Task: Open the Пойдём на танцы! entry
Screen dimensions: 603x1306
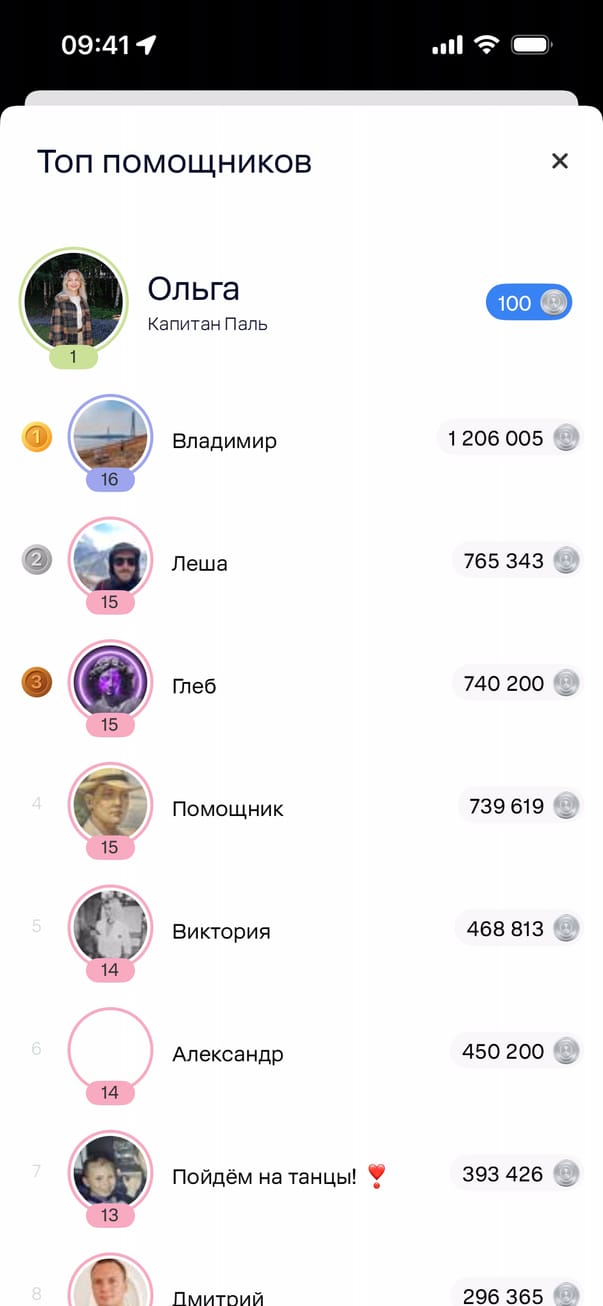Action: (x=264, y=1176)
